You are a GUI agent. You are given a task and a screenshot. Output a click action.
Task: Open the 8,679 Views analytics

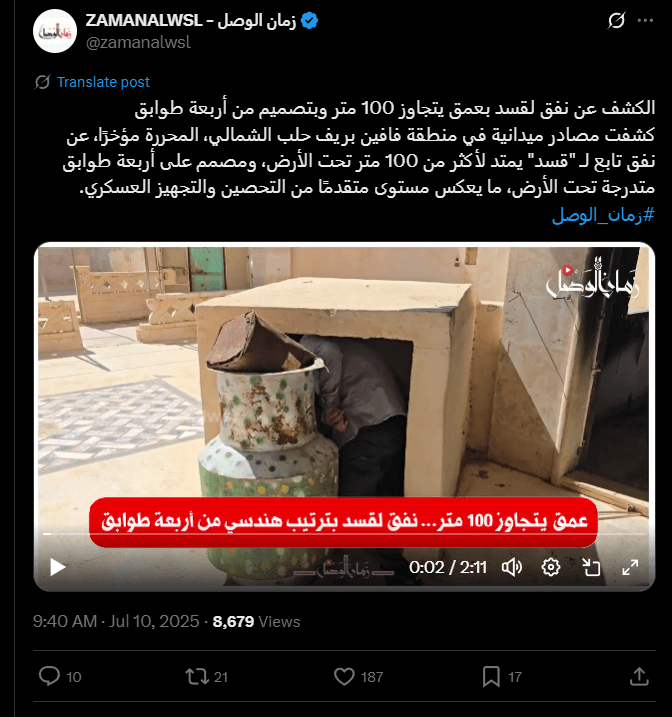257,621
